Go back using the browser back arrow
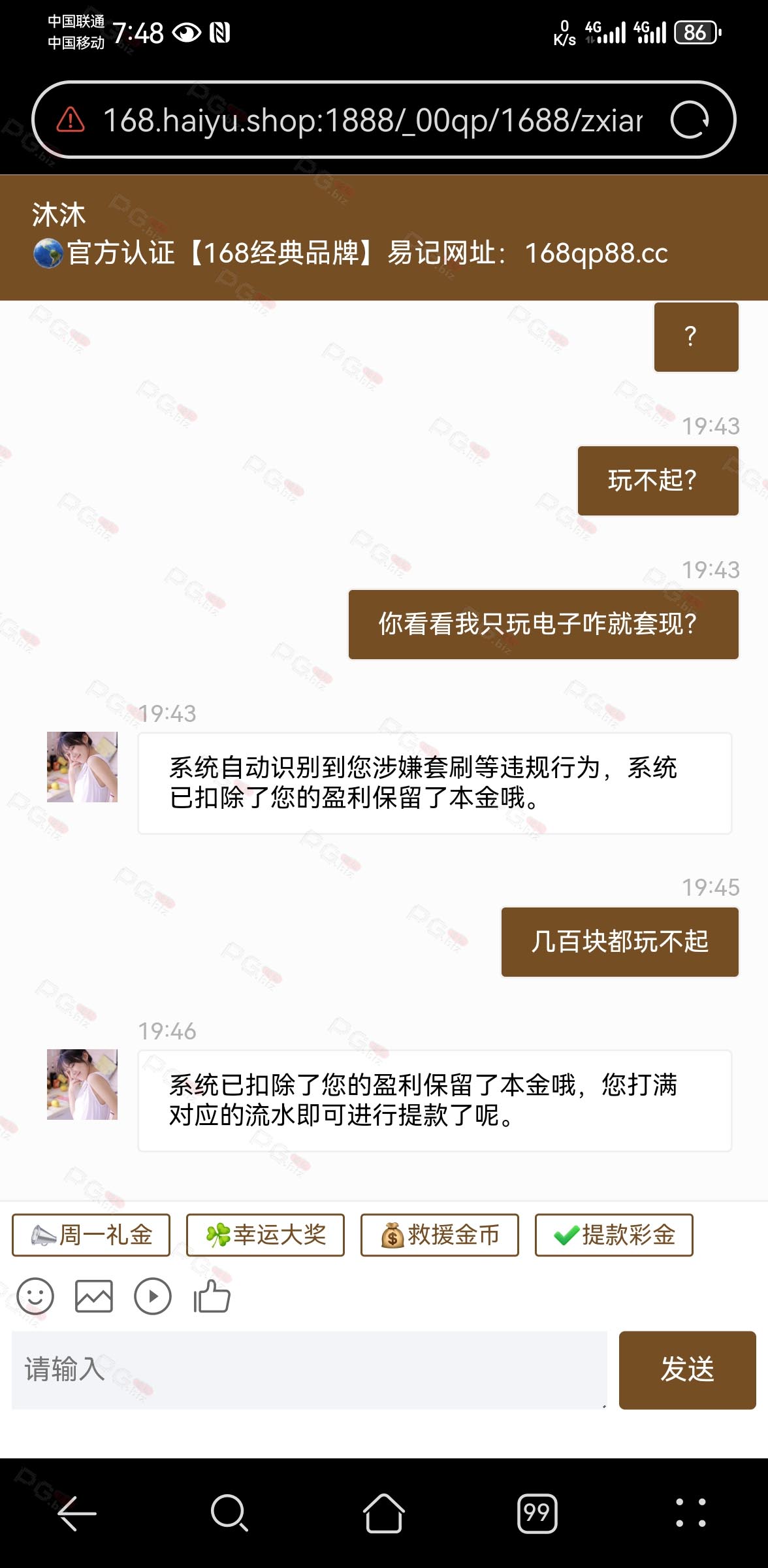Viewport: 768px width, 1568px height. click(x=77, y=1513)
